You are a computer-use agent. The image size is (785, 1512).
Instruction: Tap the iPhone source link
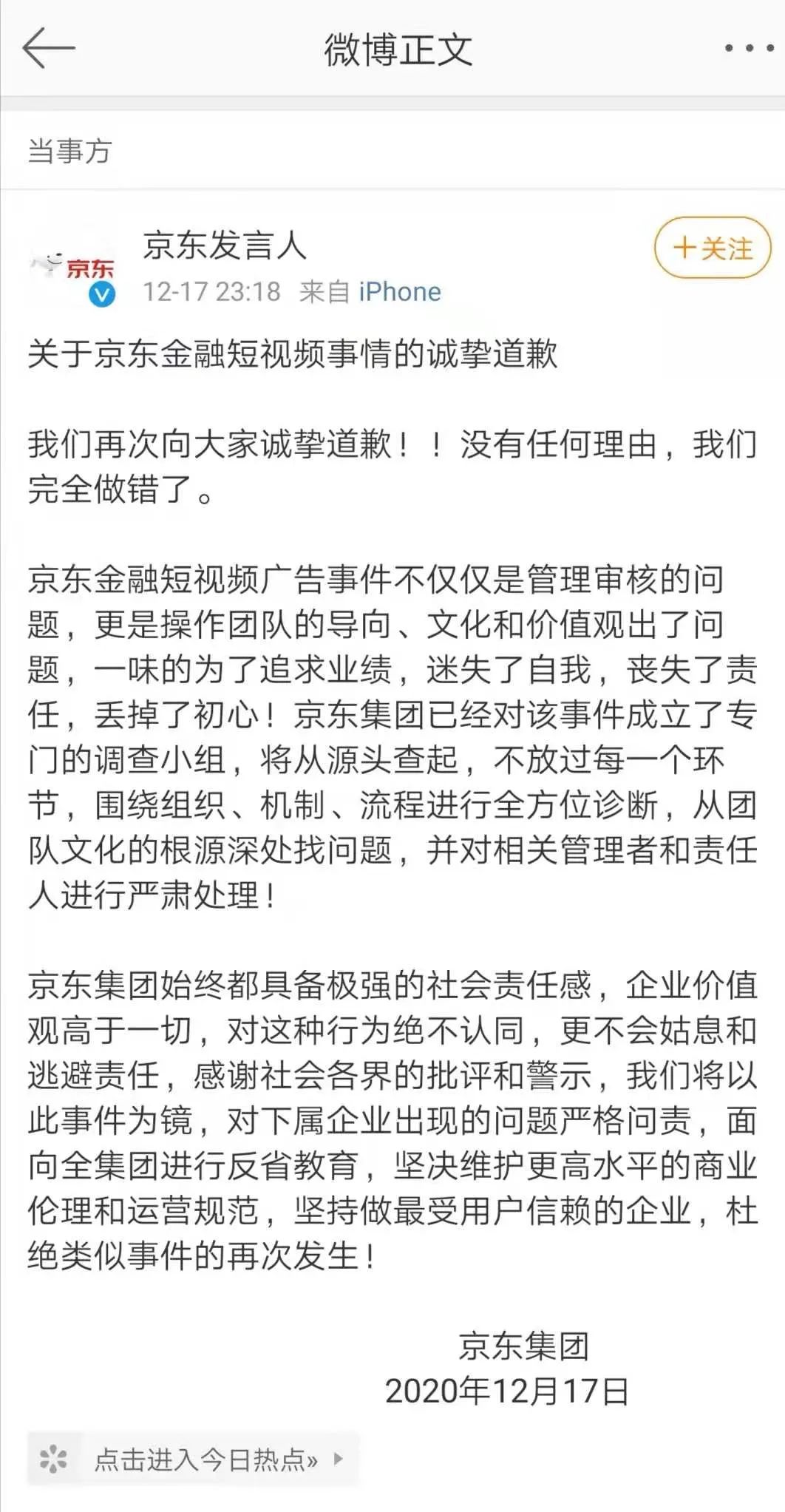coord(399,292)
